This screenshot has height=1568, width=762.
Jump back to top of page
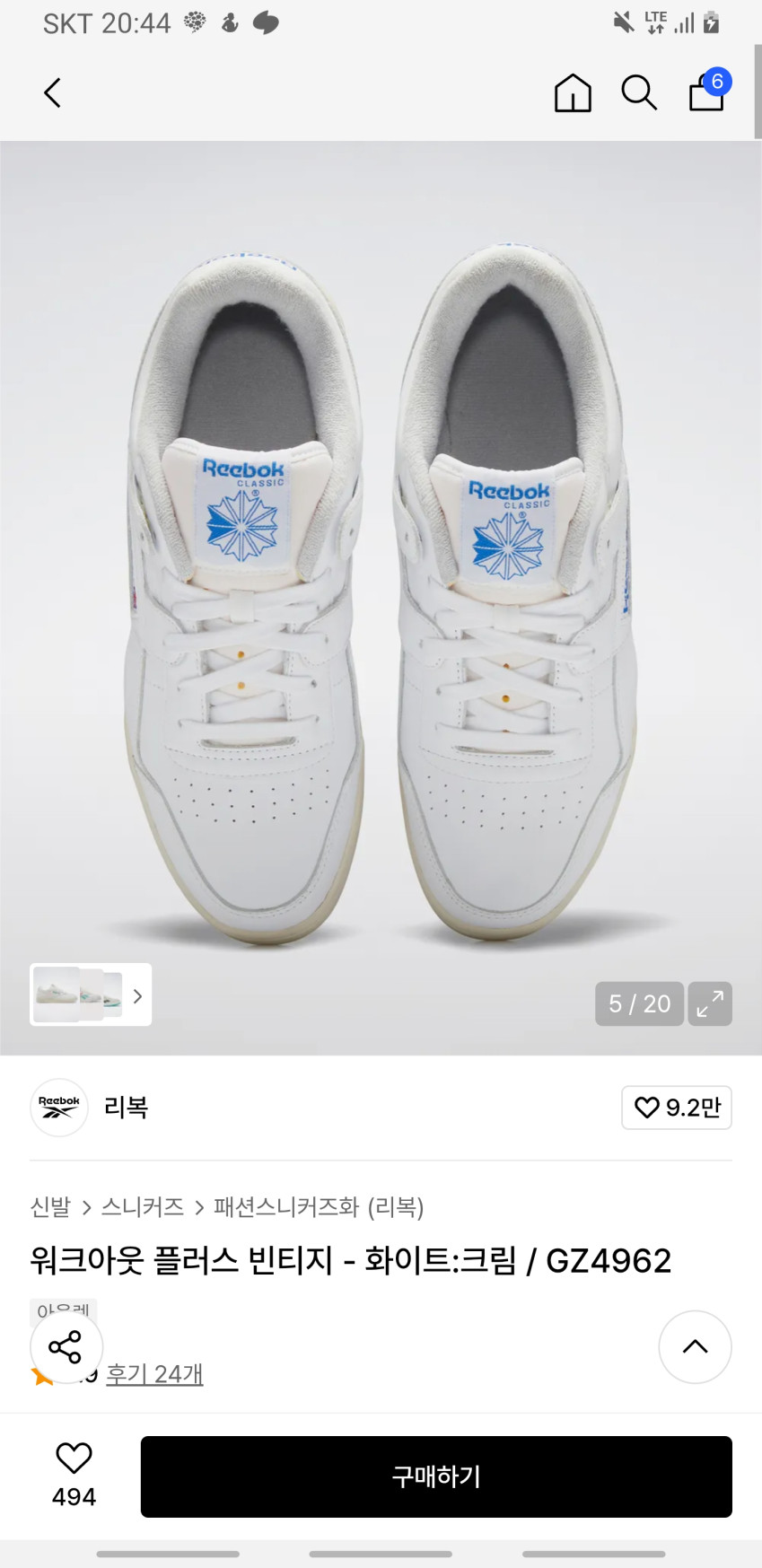(696, 1346)
